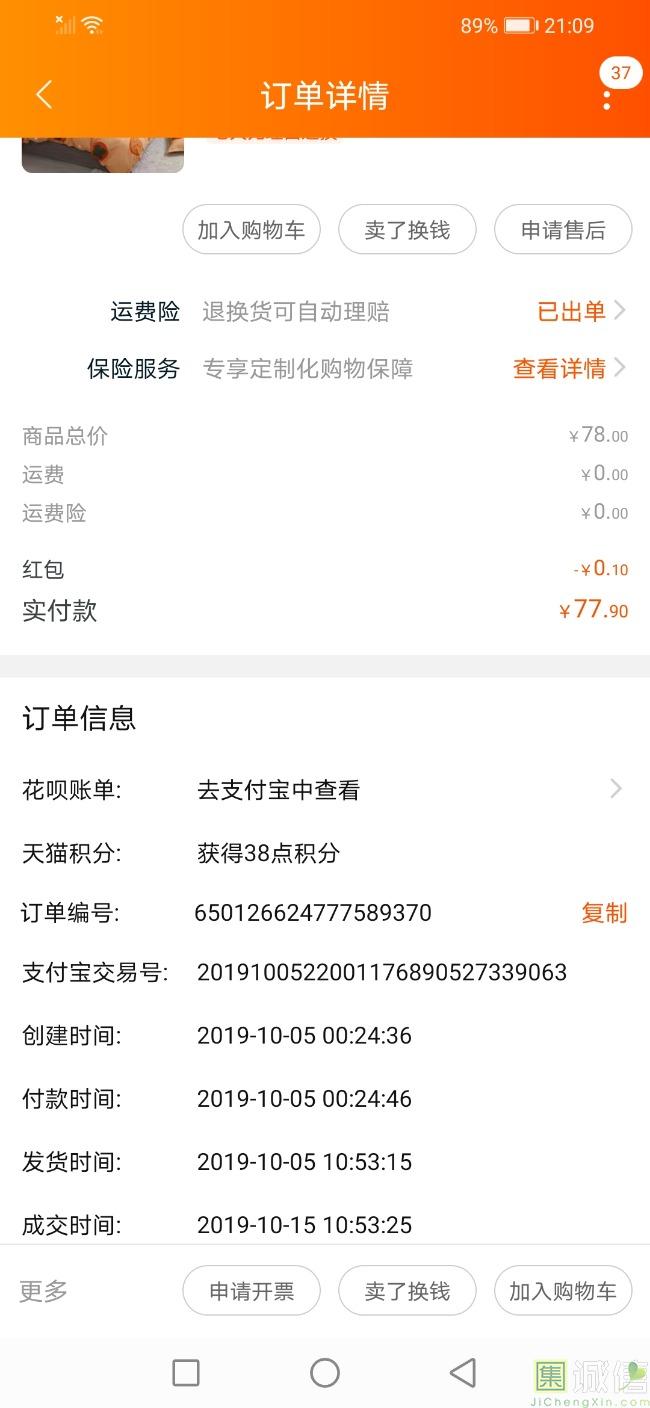Tap 加入购物车 in the bottom bar

pos(563,1291)
